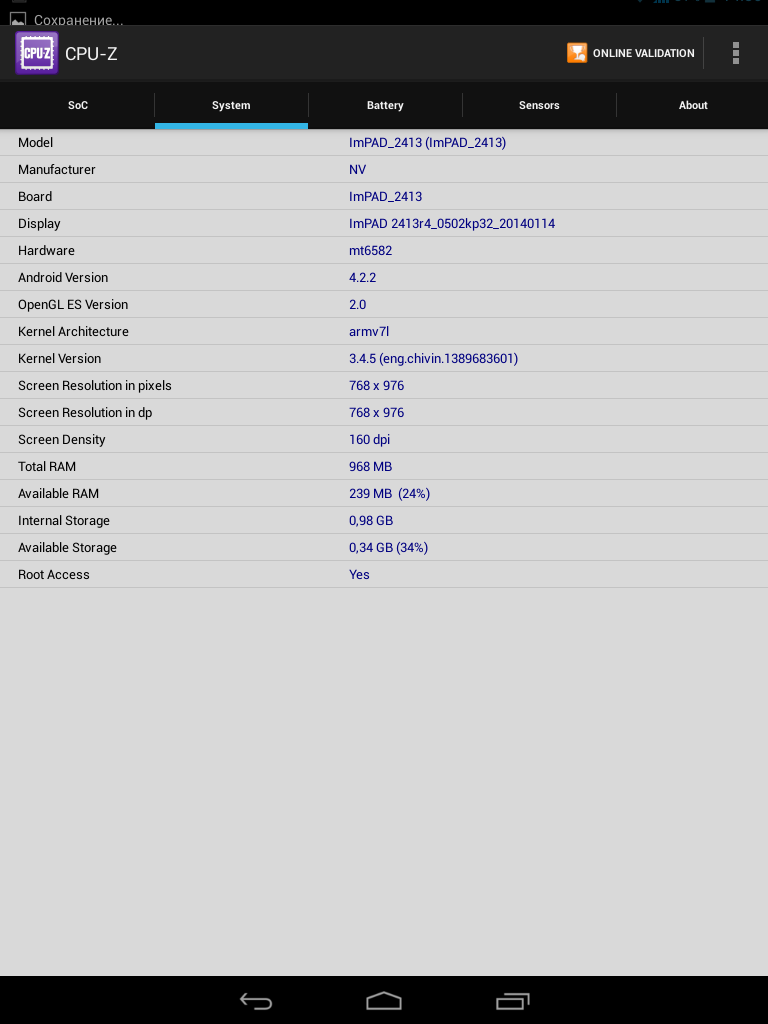Viewport: 768px width, 1024px height.
Task: Tap the Online Validation button
Action: pyautogui.click(x=631, y=53)
